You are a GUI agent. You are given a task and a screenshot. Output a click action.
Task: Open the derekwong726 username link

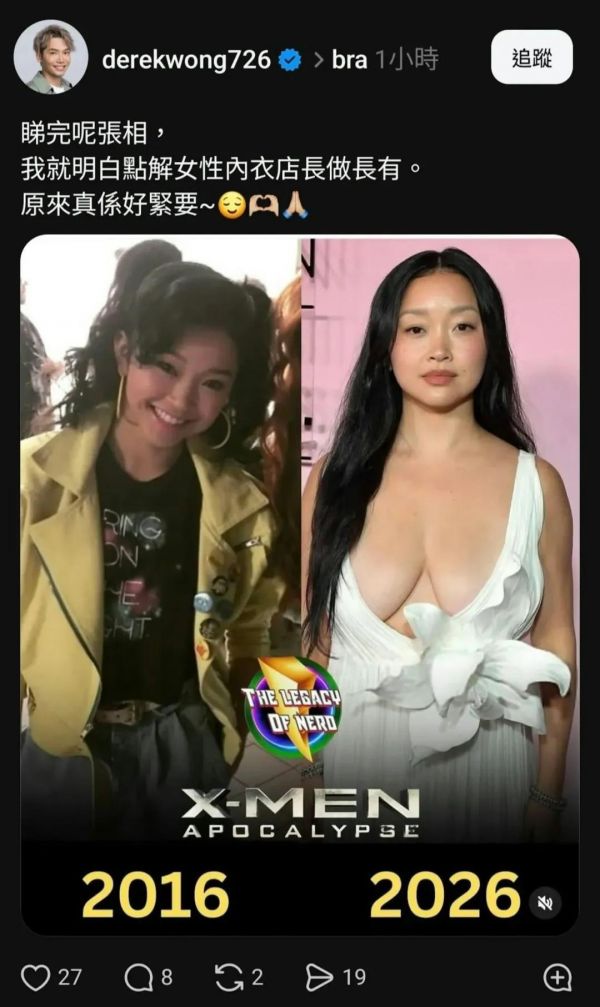click(186, 59)
